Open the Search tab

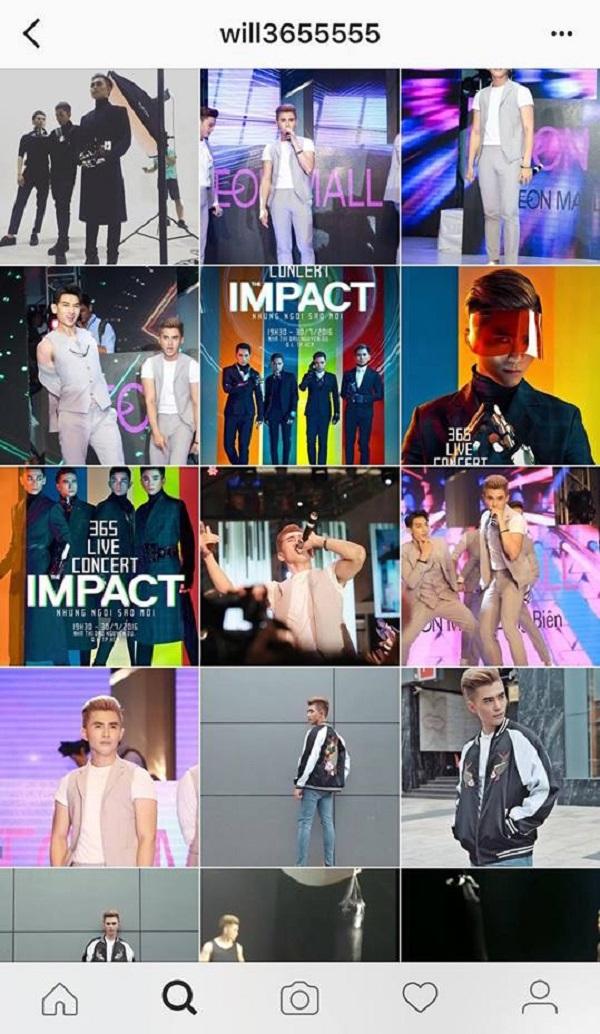tap(180, 997)
